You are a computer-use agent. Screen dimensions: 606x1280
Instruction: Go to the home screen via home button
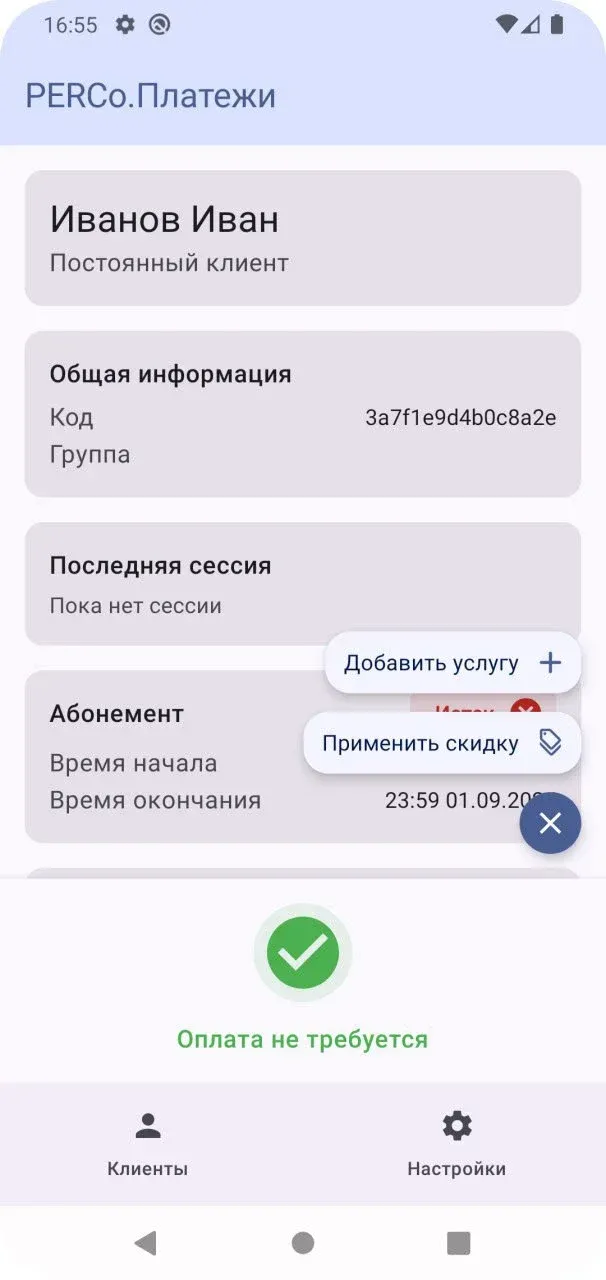[x=303, y=1243]
